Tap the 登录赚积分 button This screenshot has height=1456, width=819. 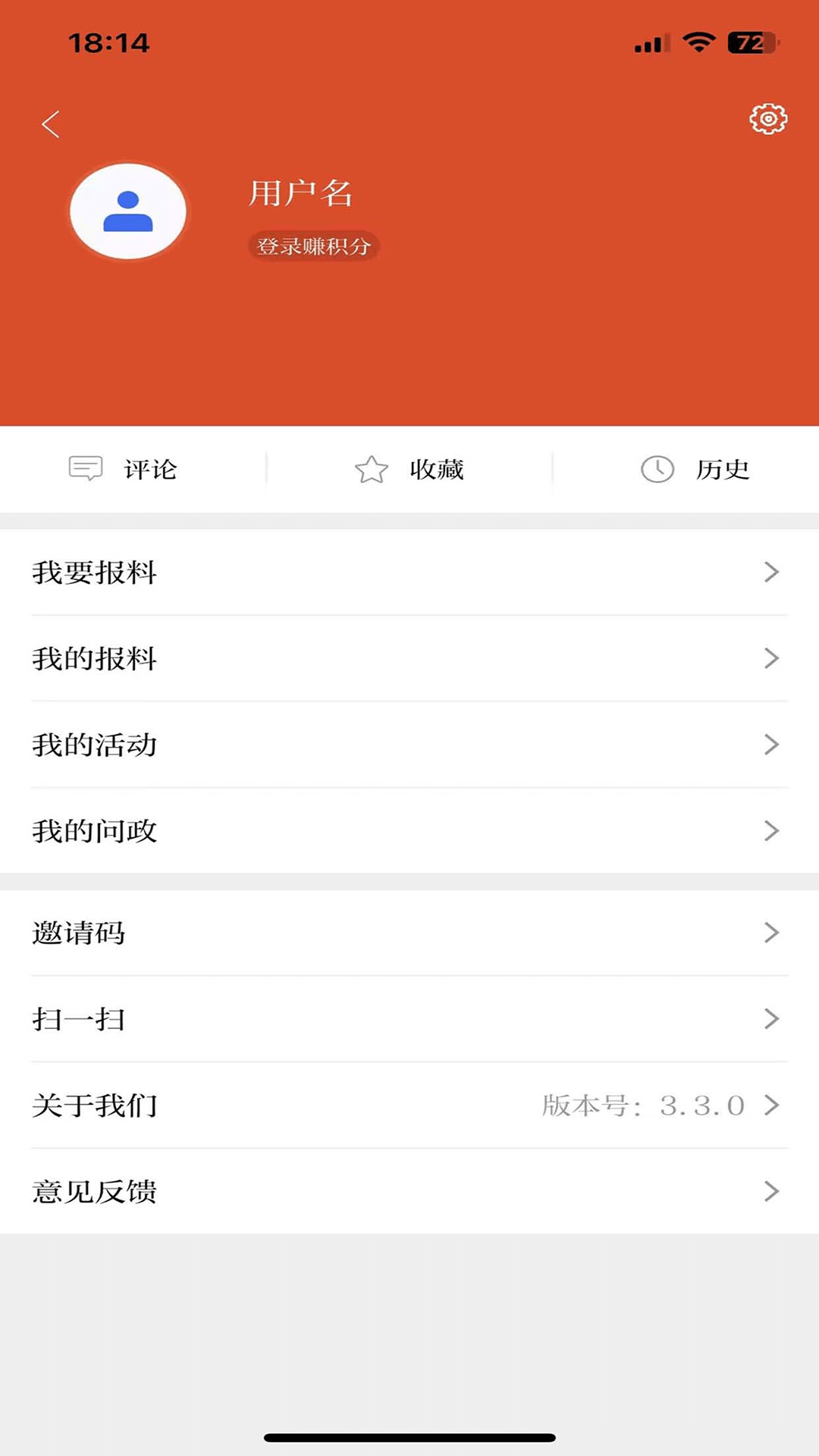point(313,246)
